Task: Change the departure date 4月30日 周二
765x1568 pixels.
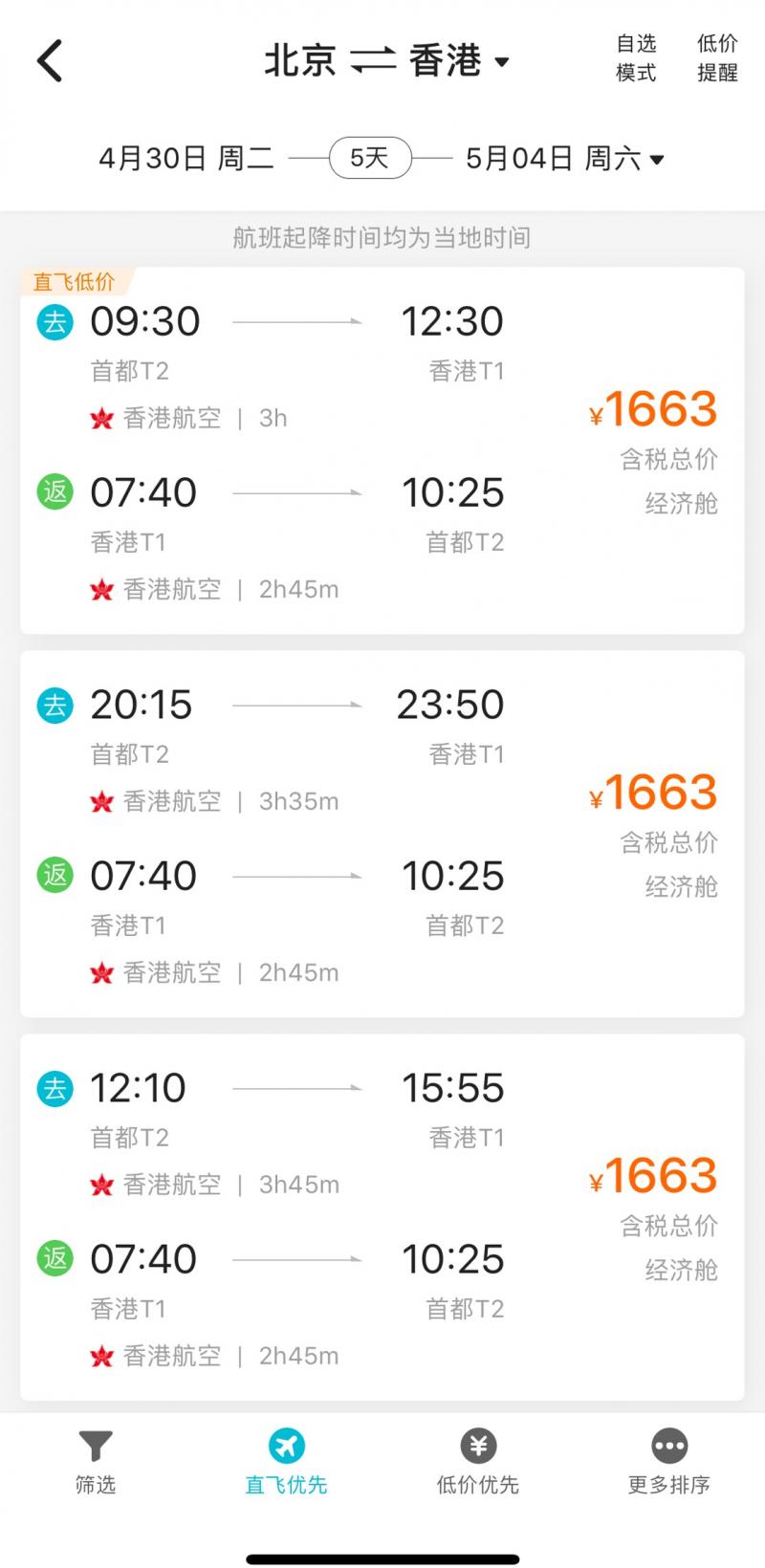Action: 186,159
